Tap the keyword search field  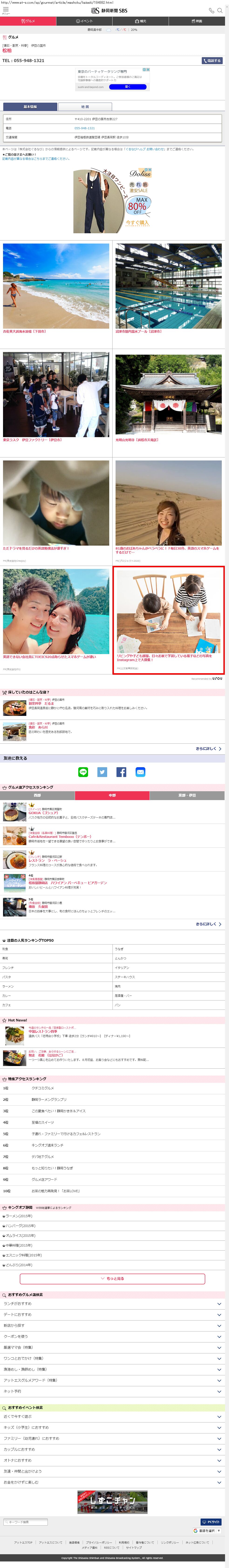(x=26, y=1522)
